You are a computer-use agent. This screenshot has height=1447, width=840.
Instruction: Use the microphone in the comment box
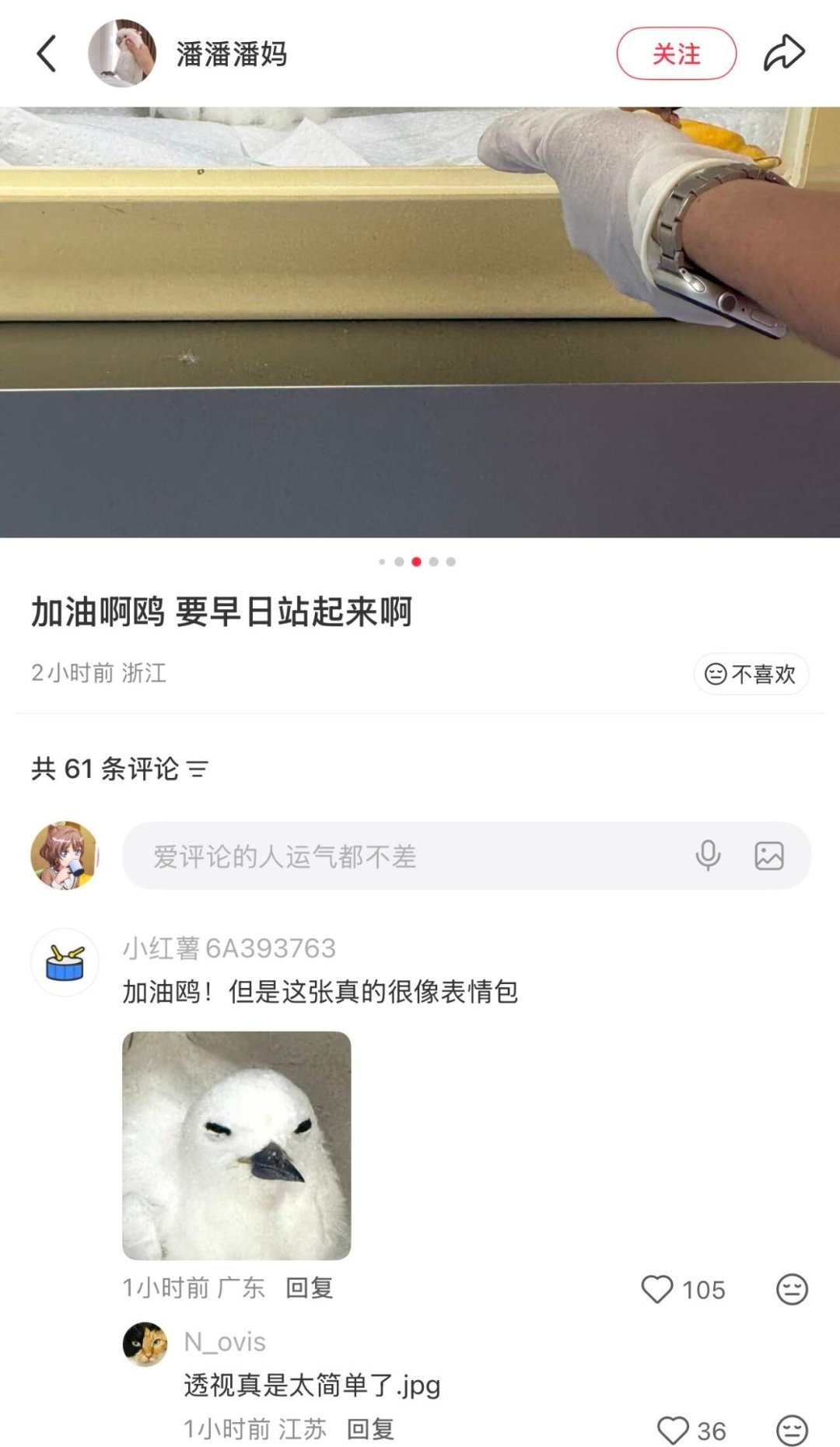(708, 856)
